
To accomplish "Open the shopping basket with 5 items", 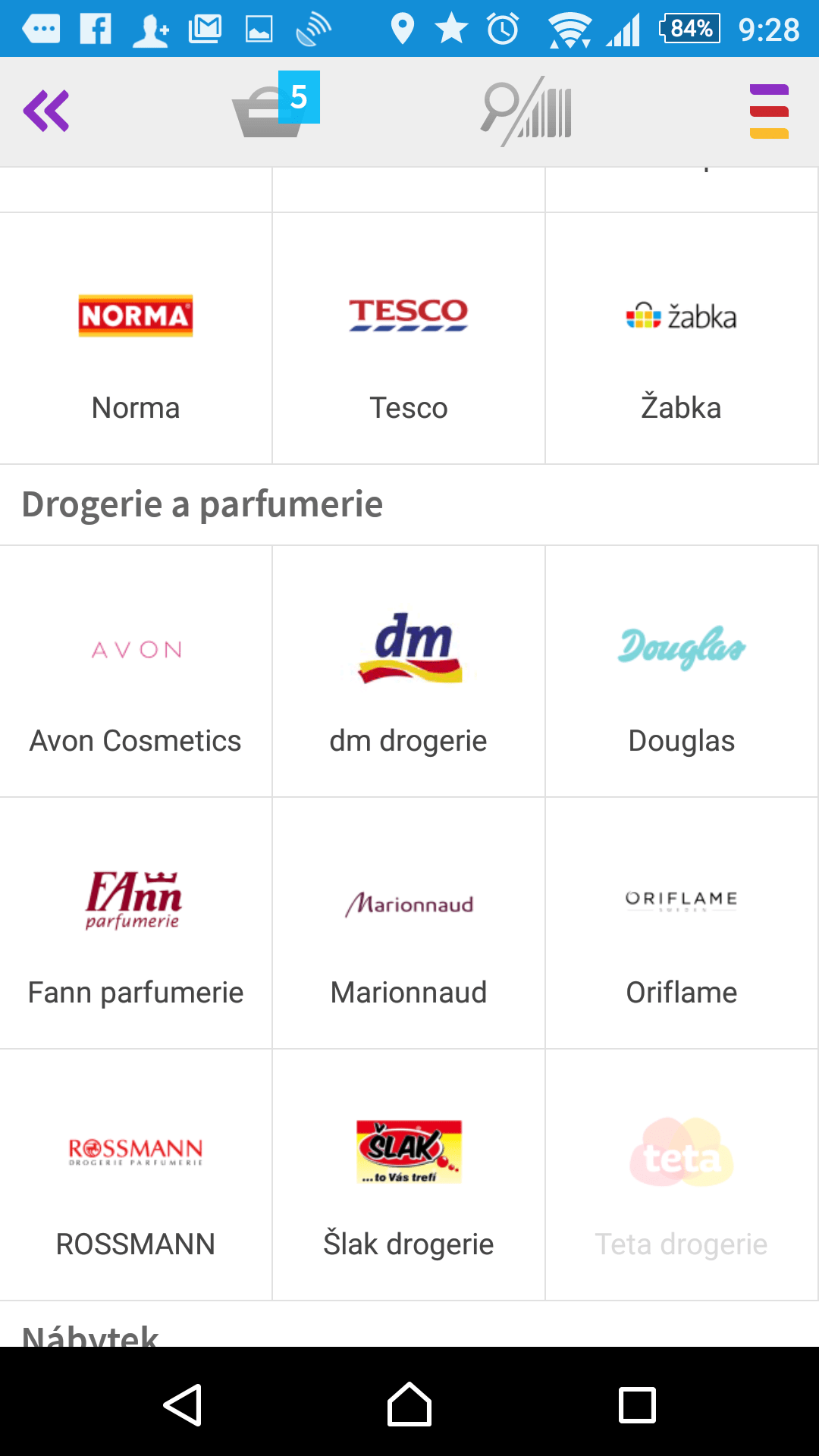I will coord(275,105).
